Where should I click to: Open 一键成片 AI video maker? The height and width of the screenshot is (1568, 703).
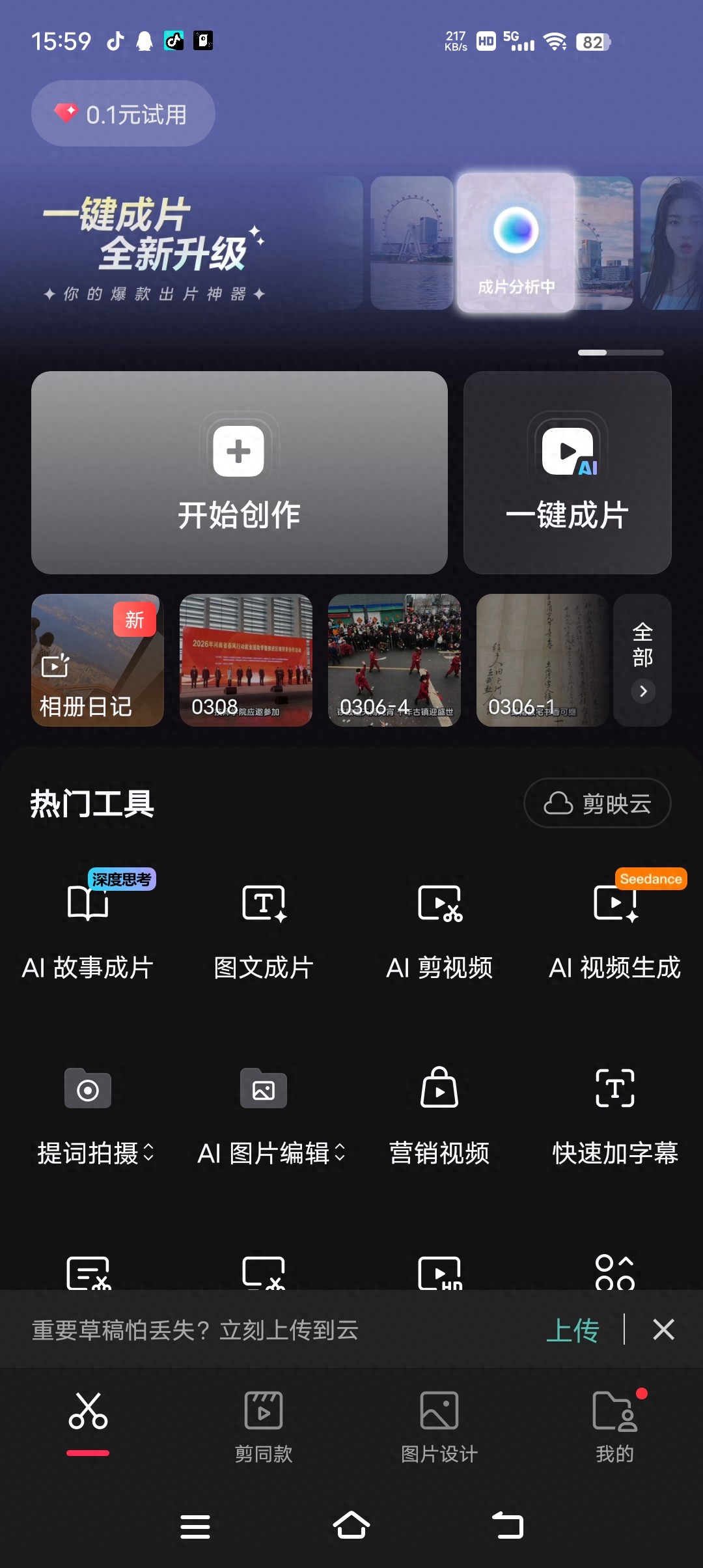tap(567, 473)
